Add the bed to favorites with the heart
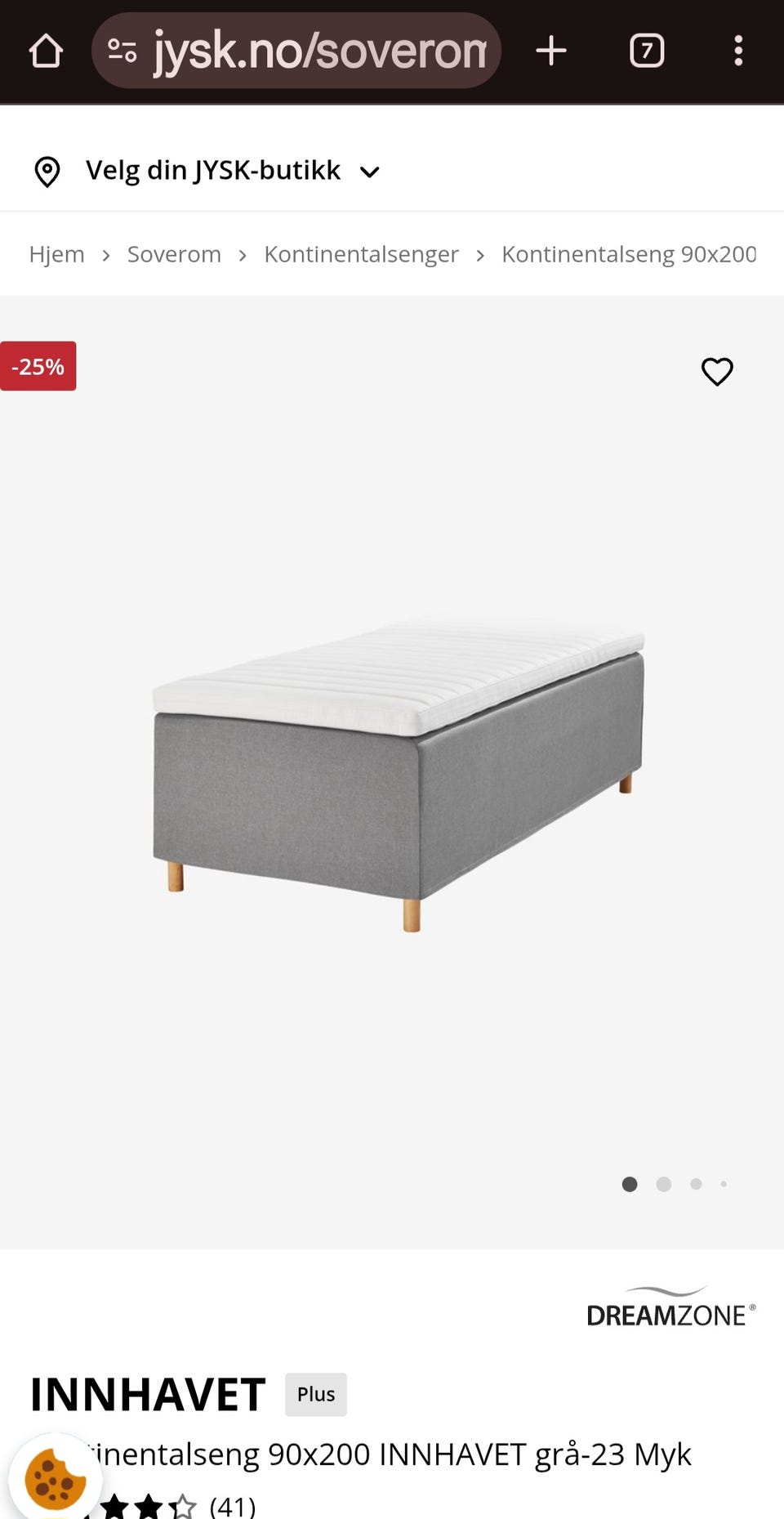This screenshot has height=1519, width=784. click(x=717, y=372)
